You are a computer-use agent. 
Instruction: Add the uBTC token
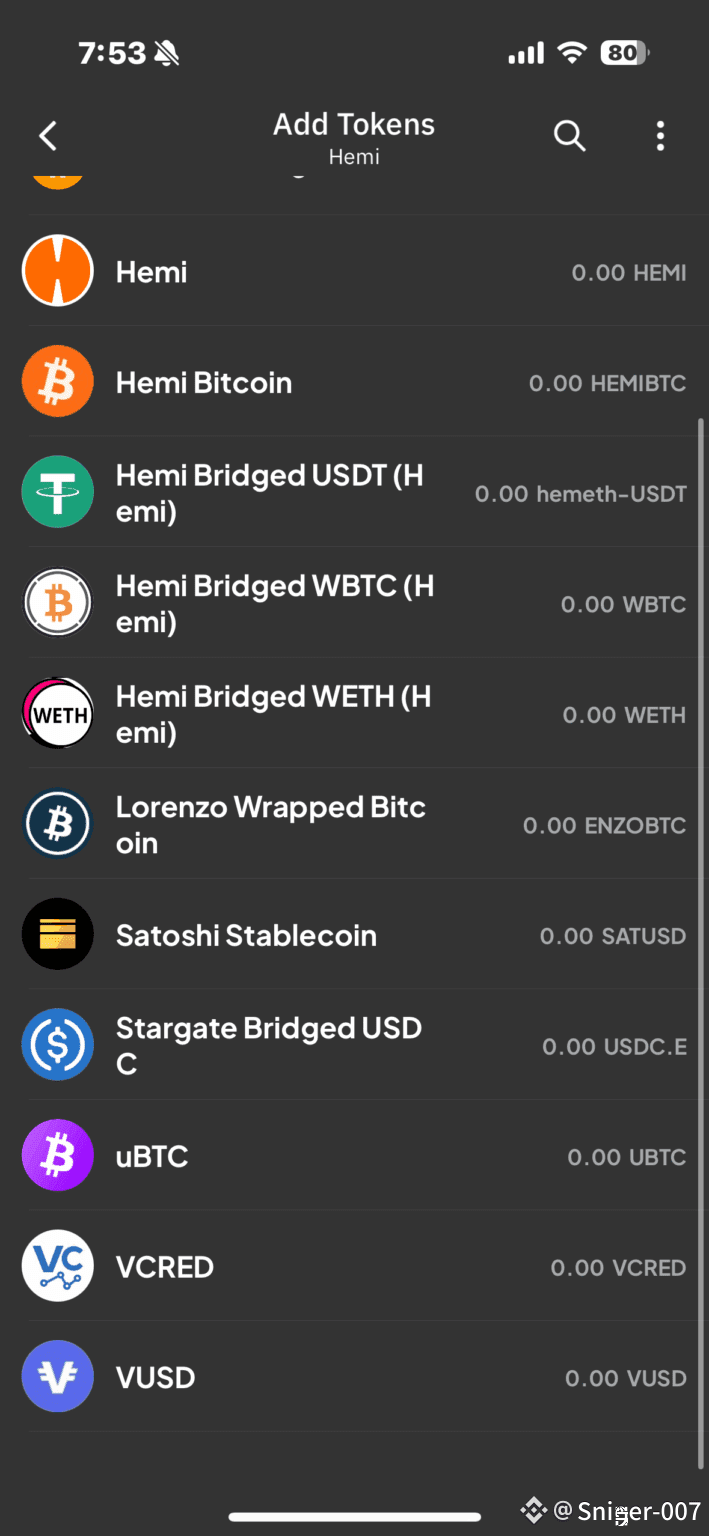[354, 1157]
